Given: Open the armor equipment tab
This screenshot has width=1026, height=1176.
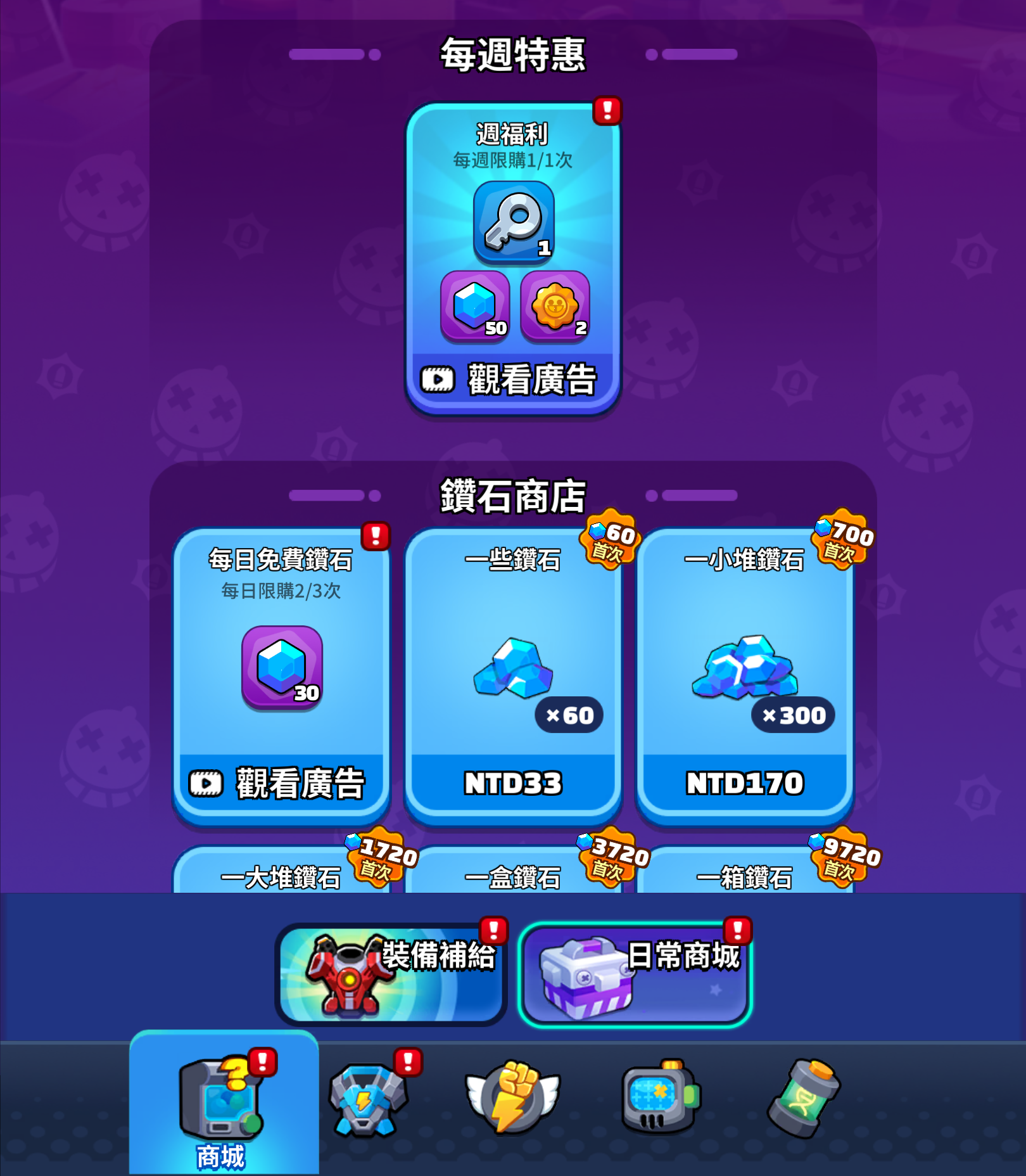Looking at the screenshot, I should (x=367, y=1099).
